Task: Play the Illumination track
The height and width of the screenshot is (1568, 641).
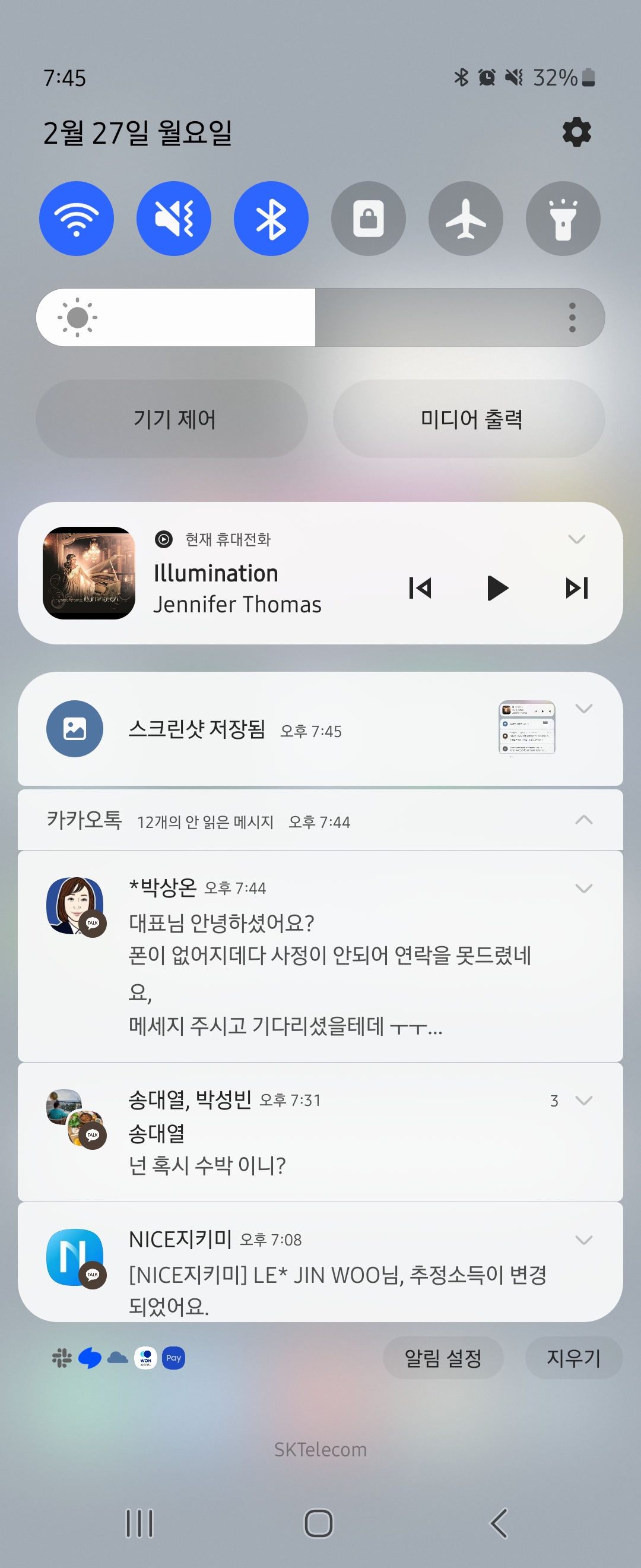Action: pos(497,588)
